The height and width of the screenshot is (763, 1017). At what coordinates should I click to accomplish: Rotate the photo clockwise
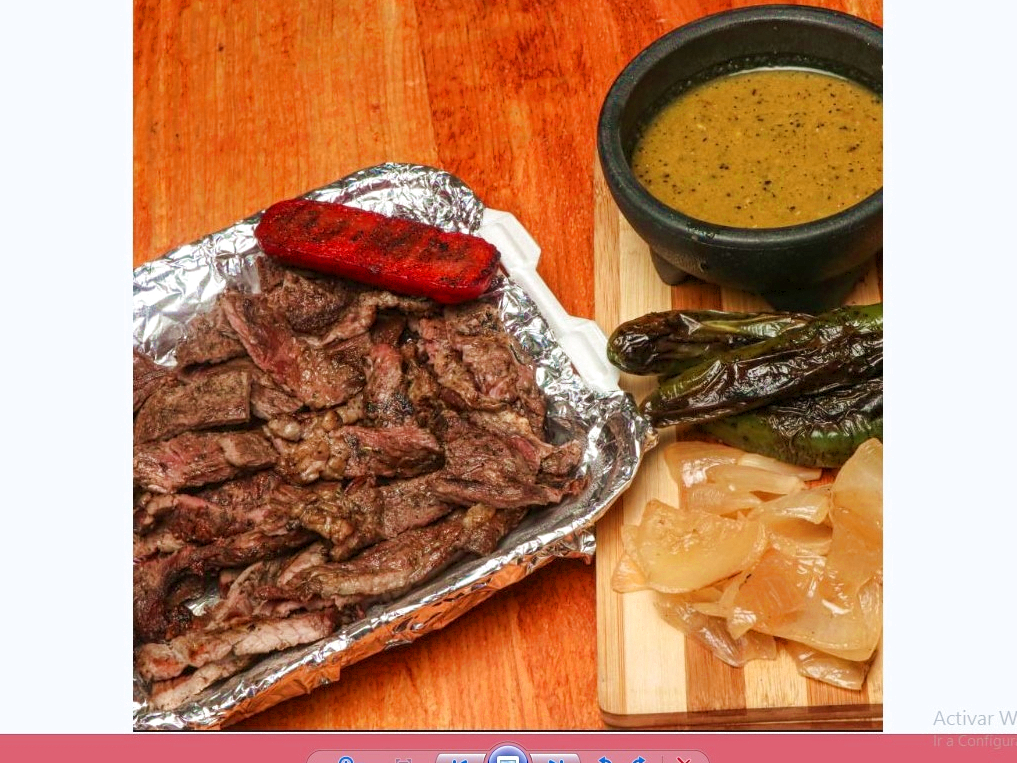click(x=638, y=760)
